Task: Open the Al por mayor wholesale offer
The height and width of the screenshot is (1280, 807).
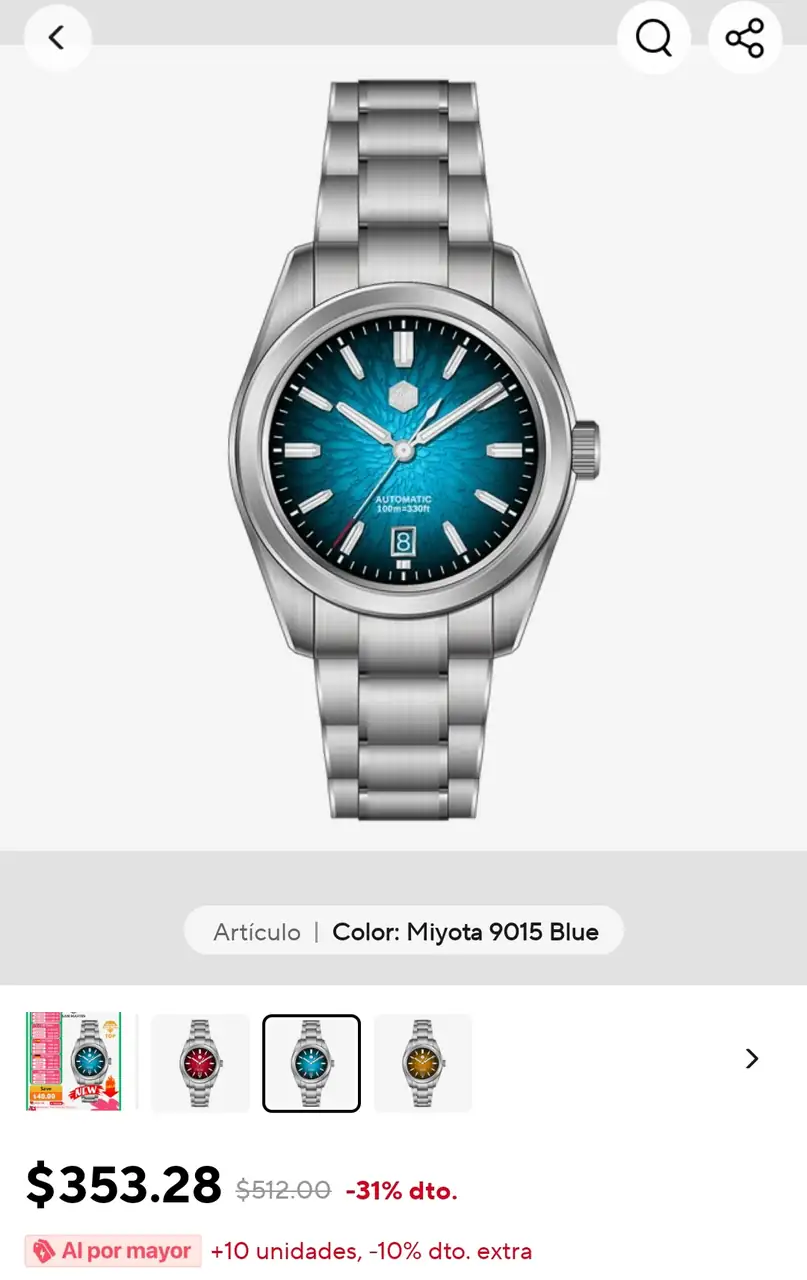Action: point(113,1251)
